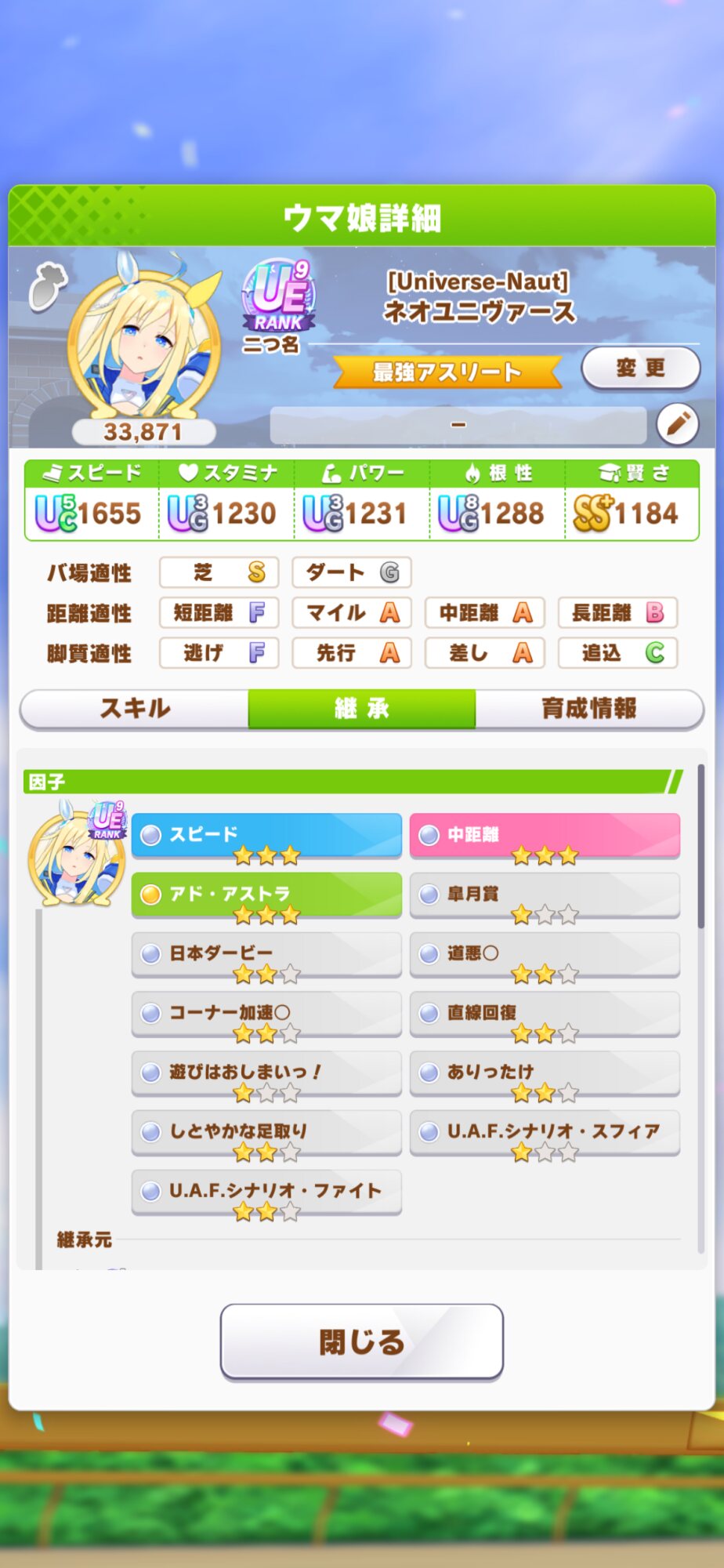Screen dimensions: 724x1568
Task: Edit the memo with the pencil icon
Action: point(678,424)
